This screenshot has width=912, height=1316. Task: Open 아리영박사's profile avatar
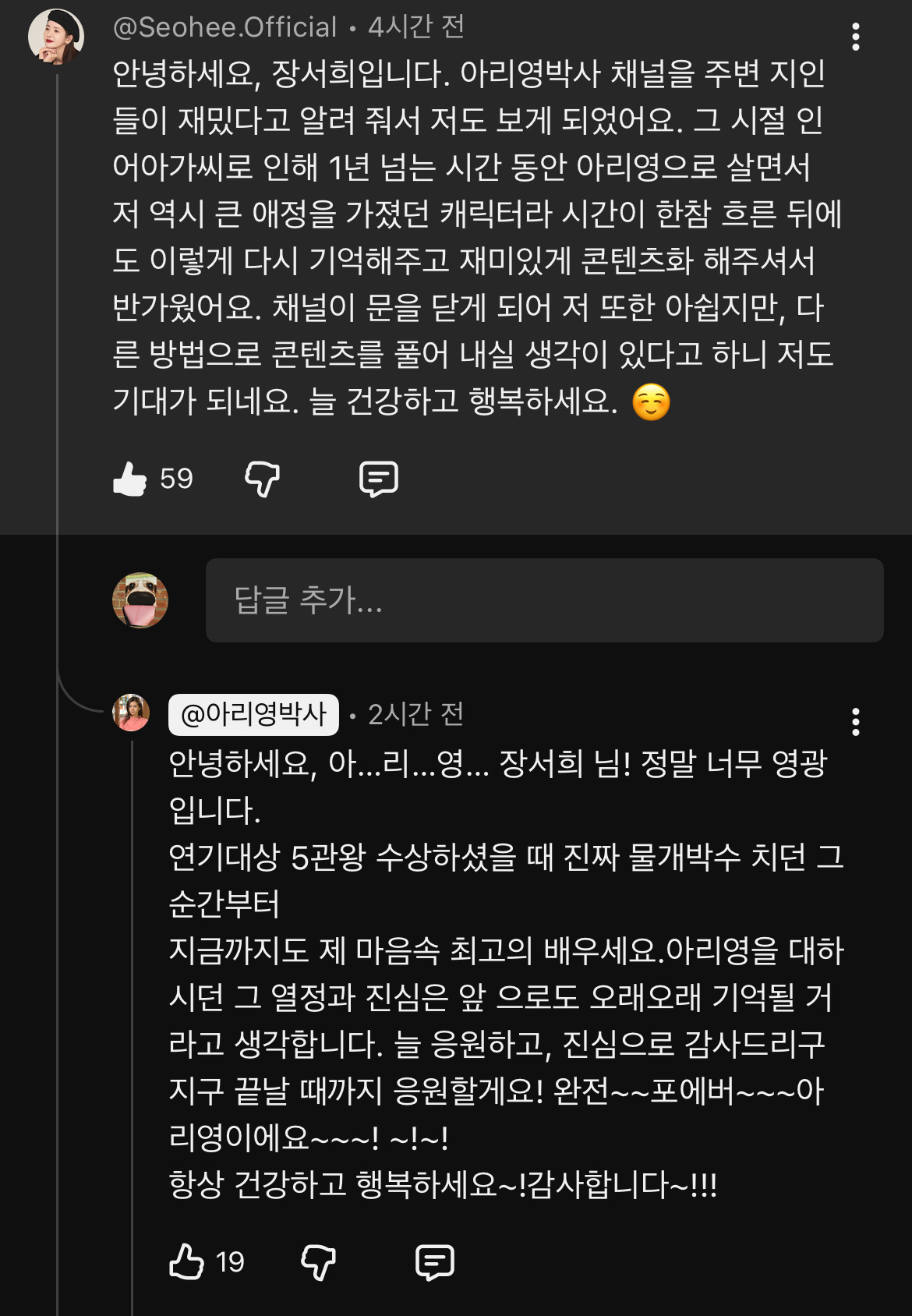131,713
